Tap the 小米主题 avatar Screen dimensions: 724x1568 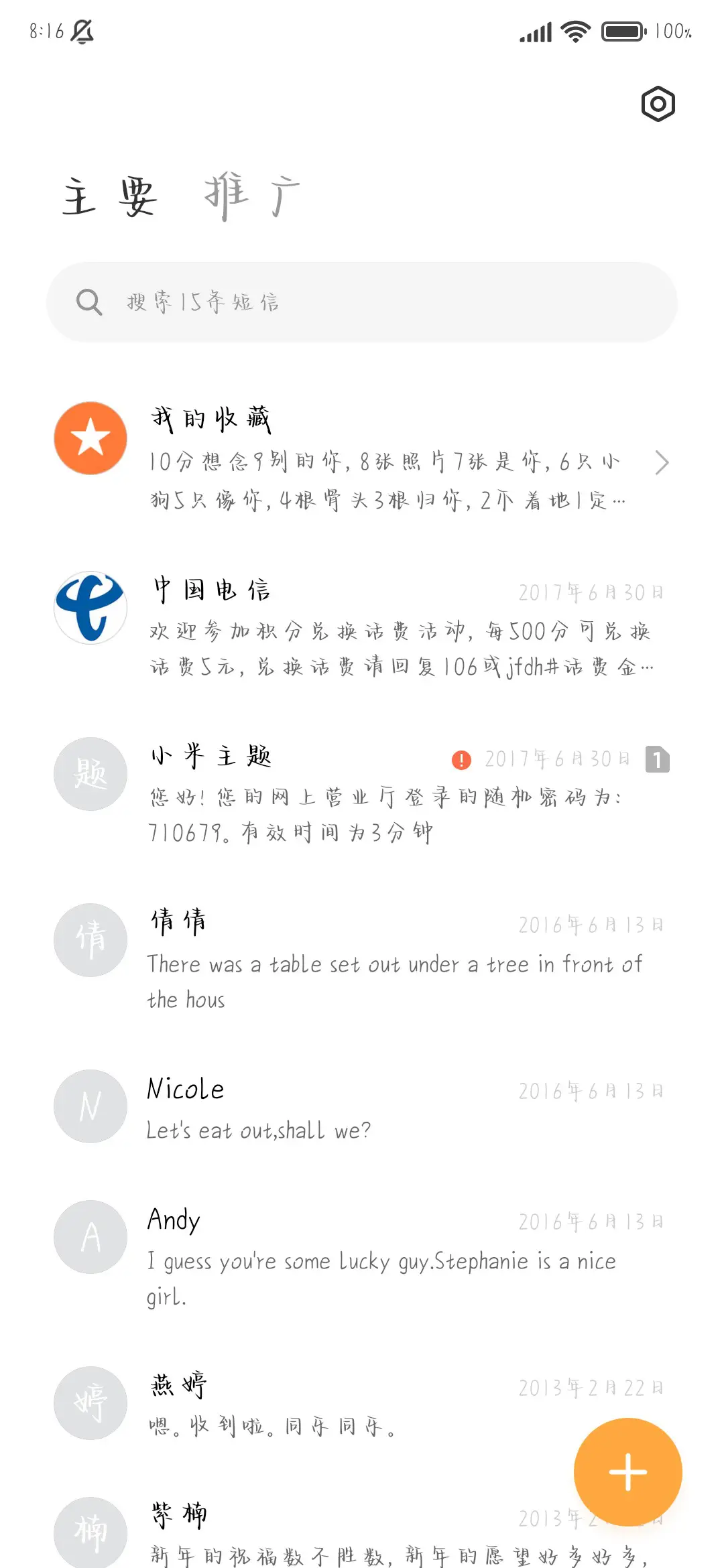pyautogui.click(x=90, y=774)
